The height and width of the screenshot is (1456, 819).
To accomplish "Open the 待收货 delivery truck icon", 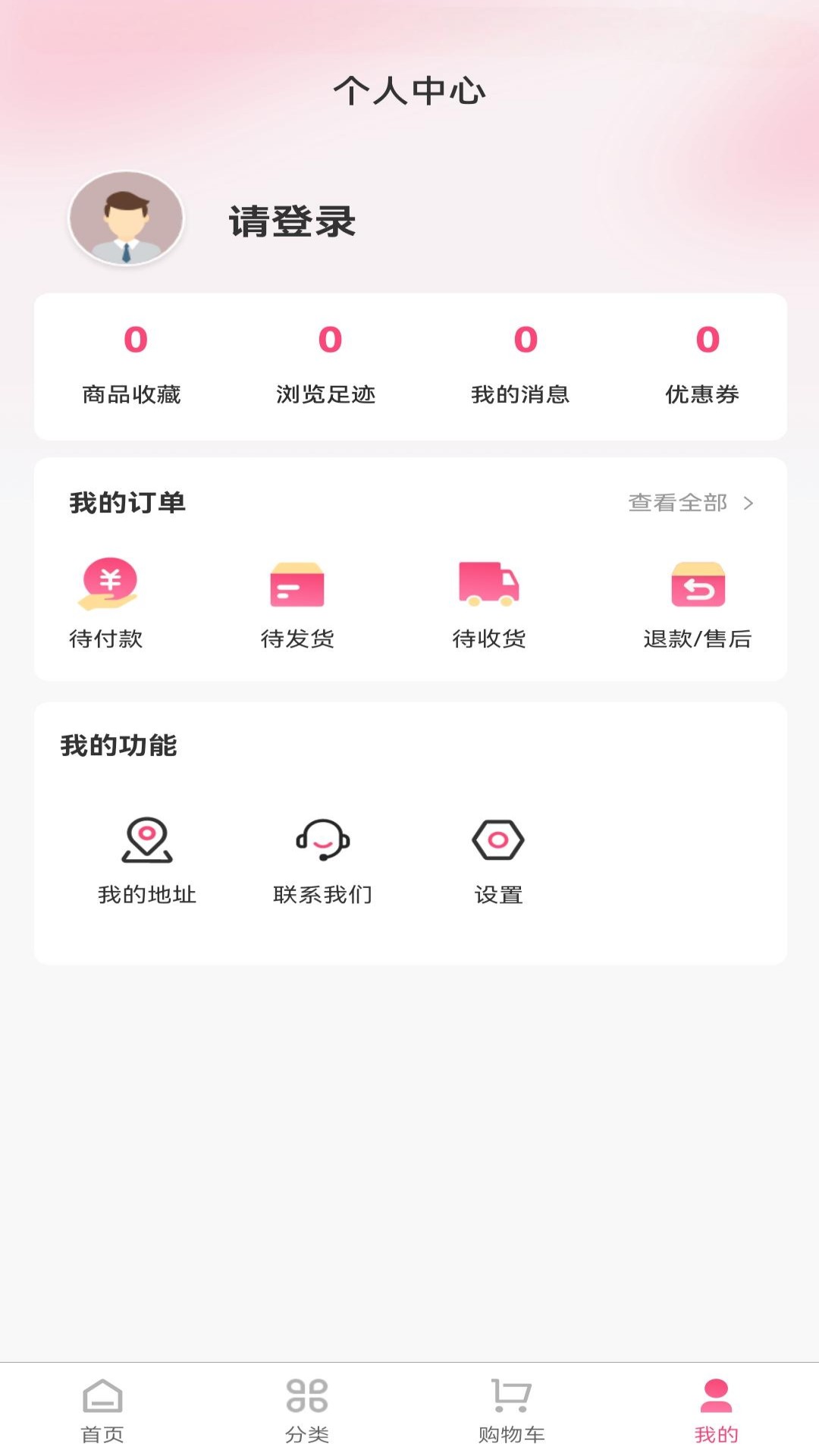I will pos(489,585).
